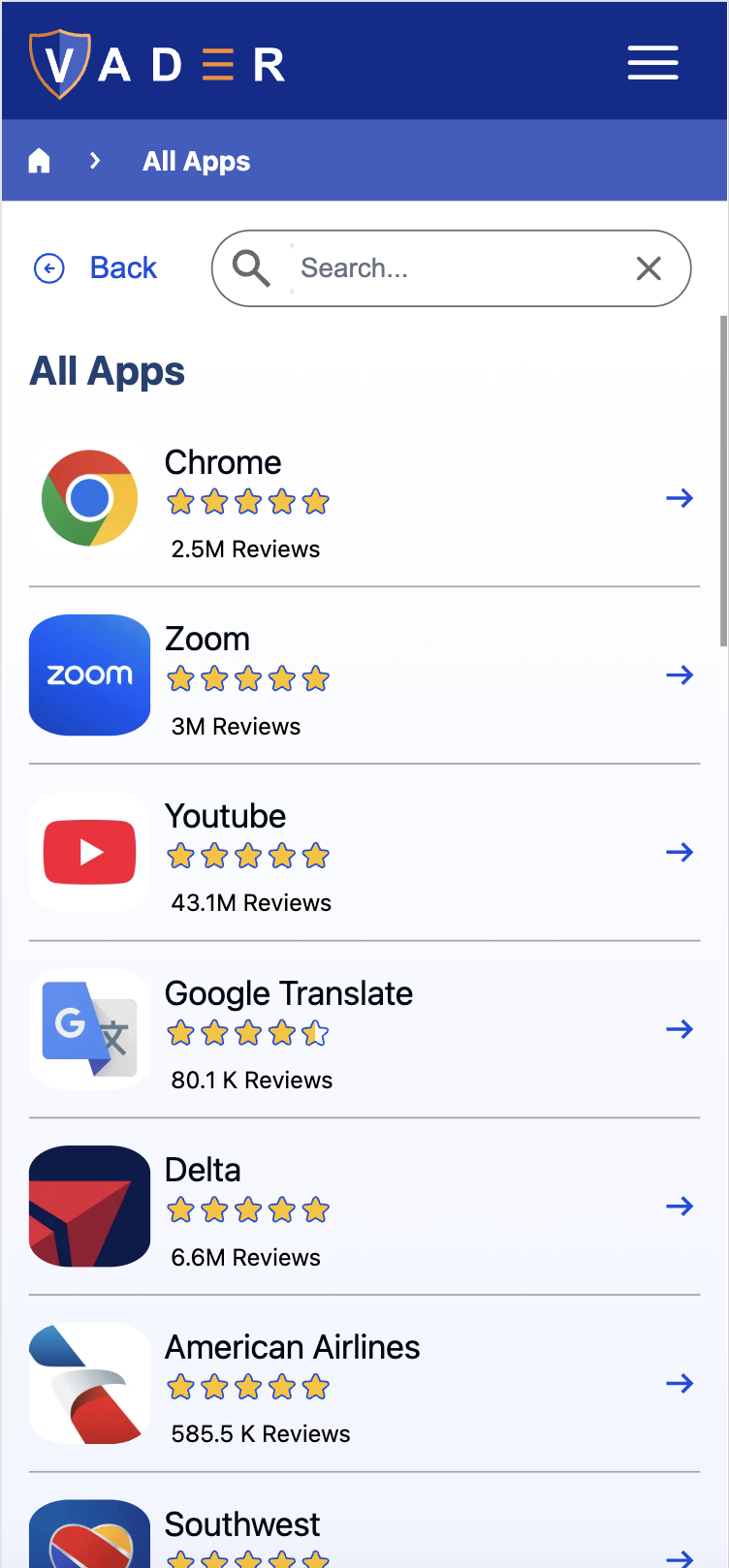Click the Chrome app icon
The width and height of the screenshot is (729, 1568).
[89, 497]
